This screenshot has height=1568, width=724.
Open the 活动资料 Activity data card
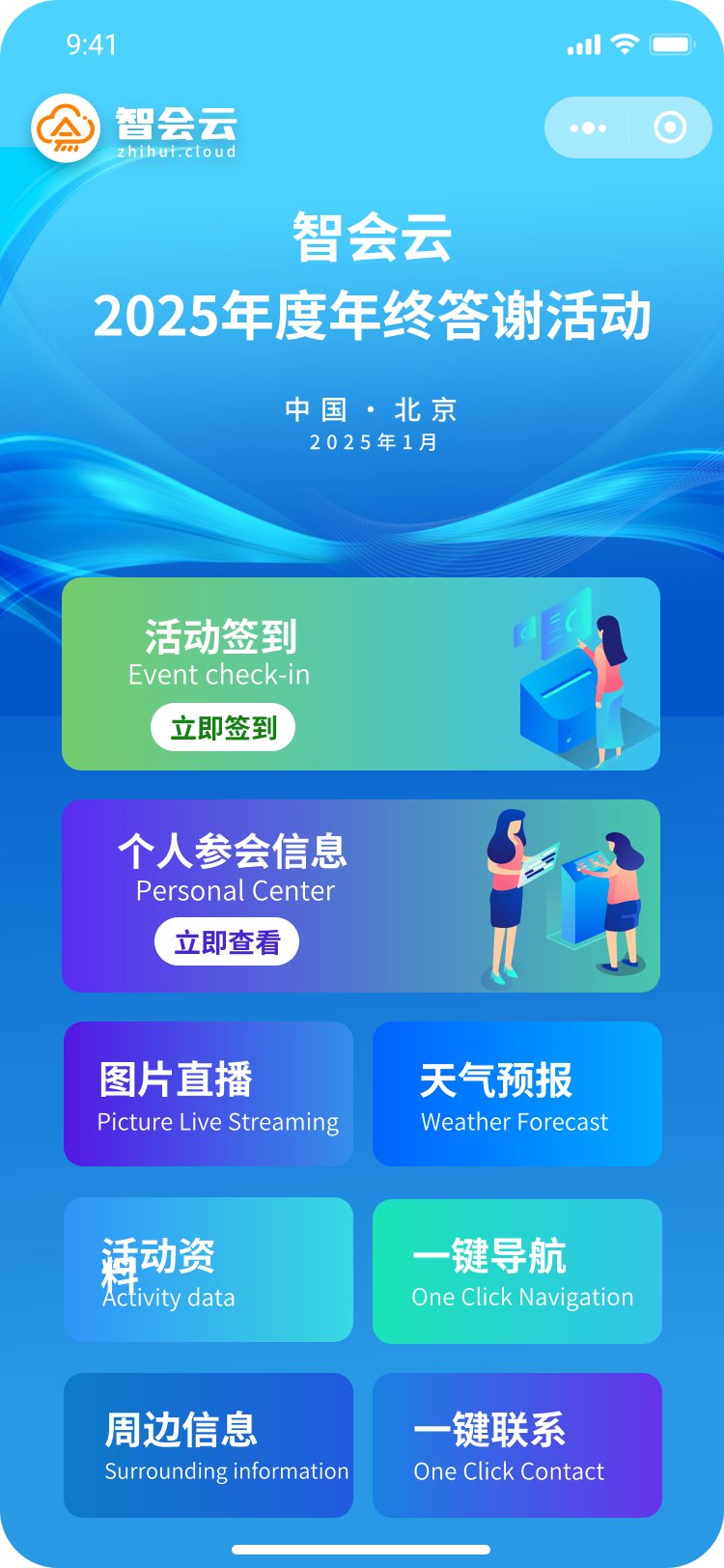(x=209, y=1270)
